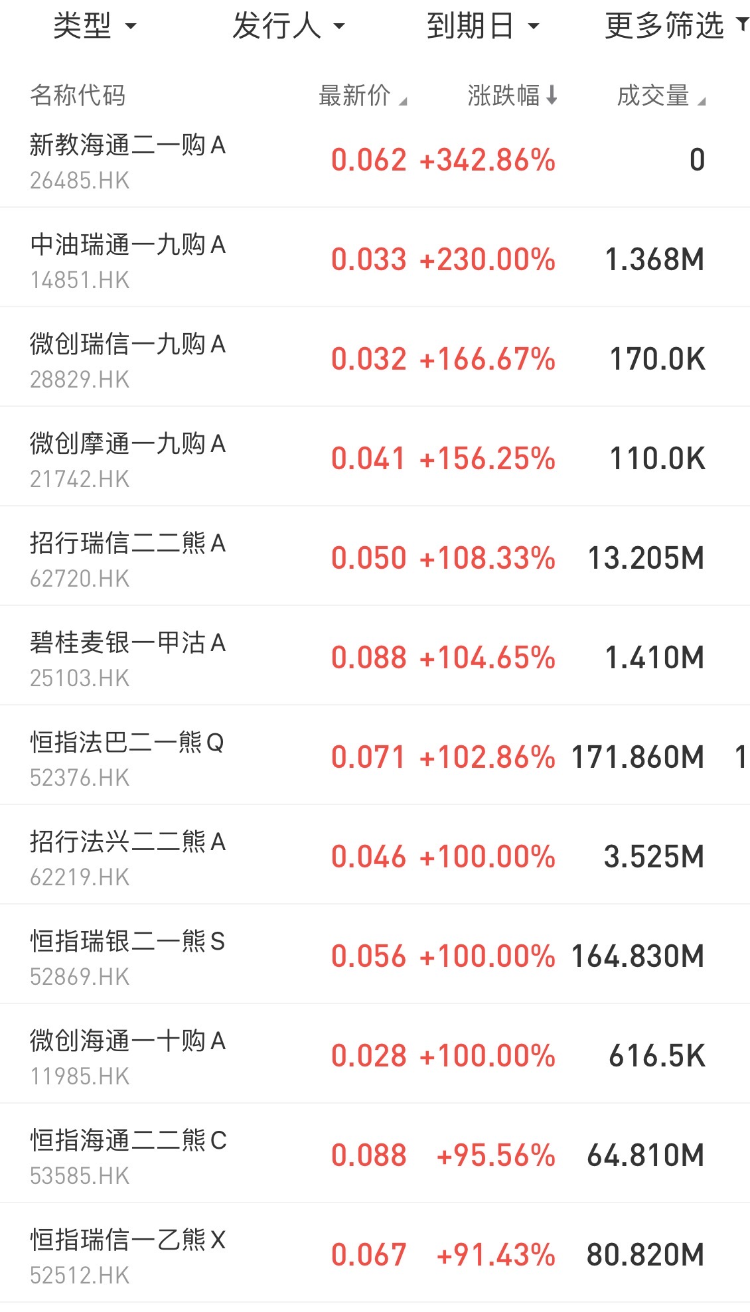This screenshot has width=750, height=1312.
Task: View 碧桂麦银一甲沽A quote page
Action: [128, 657]
